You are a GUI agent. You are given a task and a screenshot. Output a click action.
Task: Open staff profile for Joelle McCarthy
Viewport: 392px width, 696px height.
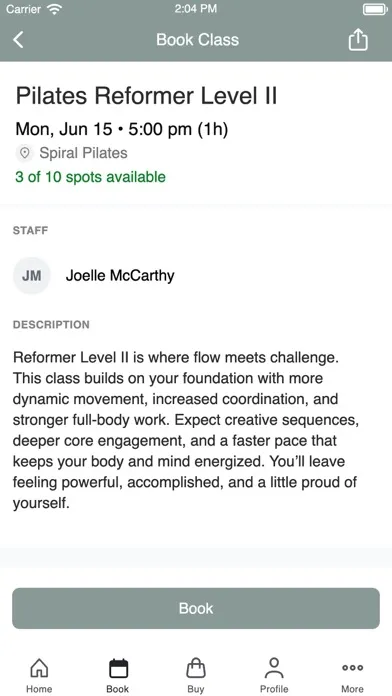point(120,276)
